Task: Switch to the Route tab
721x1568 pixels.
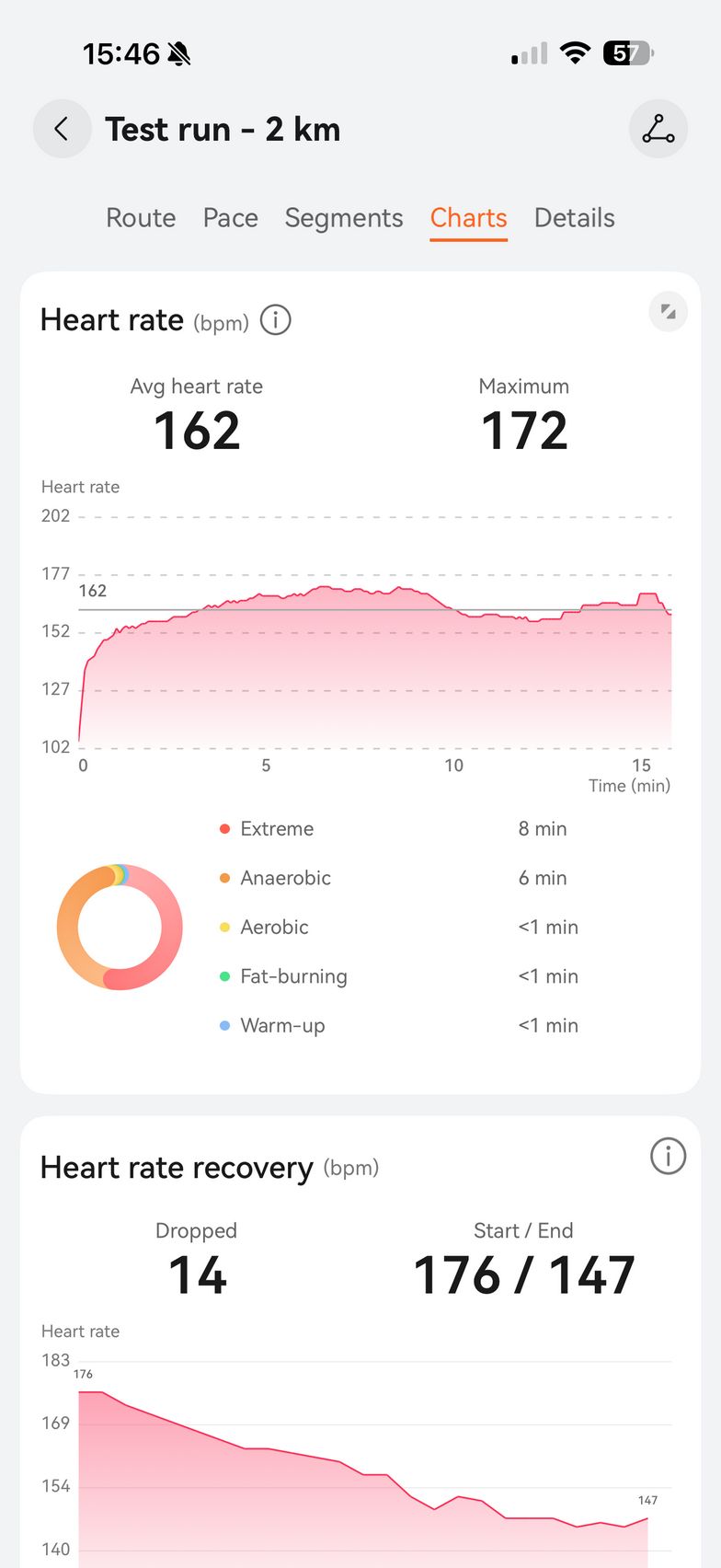Action: coord(141,218)
